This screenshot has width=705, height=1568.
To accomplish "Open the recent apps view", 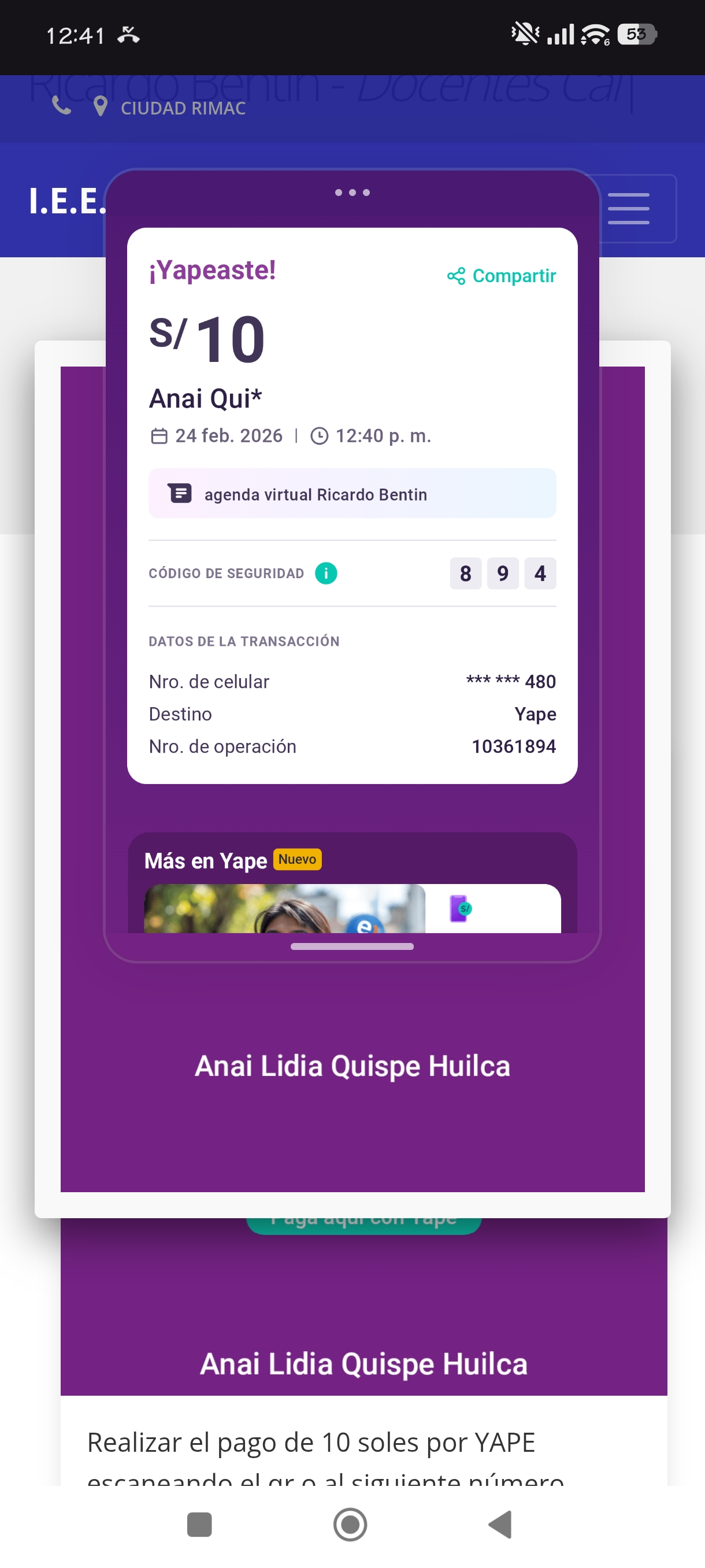I will (x=199, y=1524).
